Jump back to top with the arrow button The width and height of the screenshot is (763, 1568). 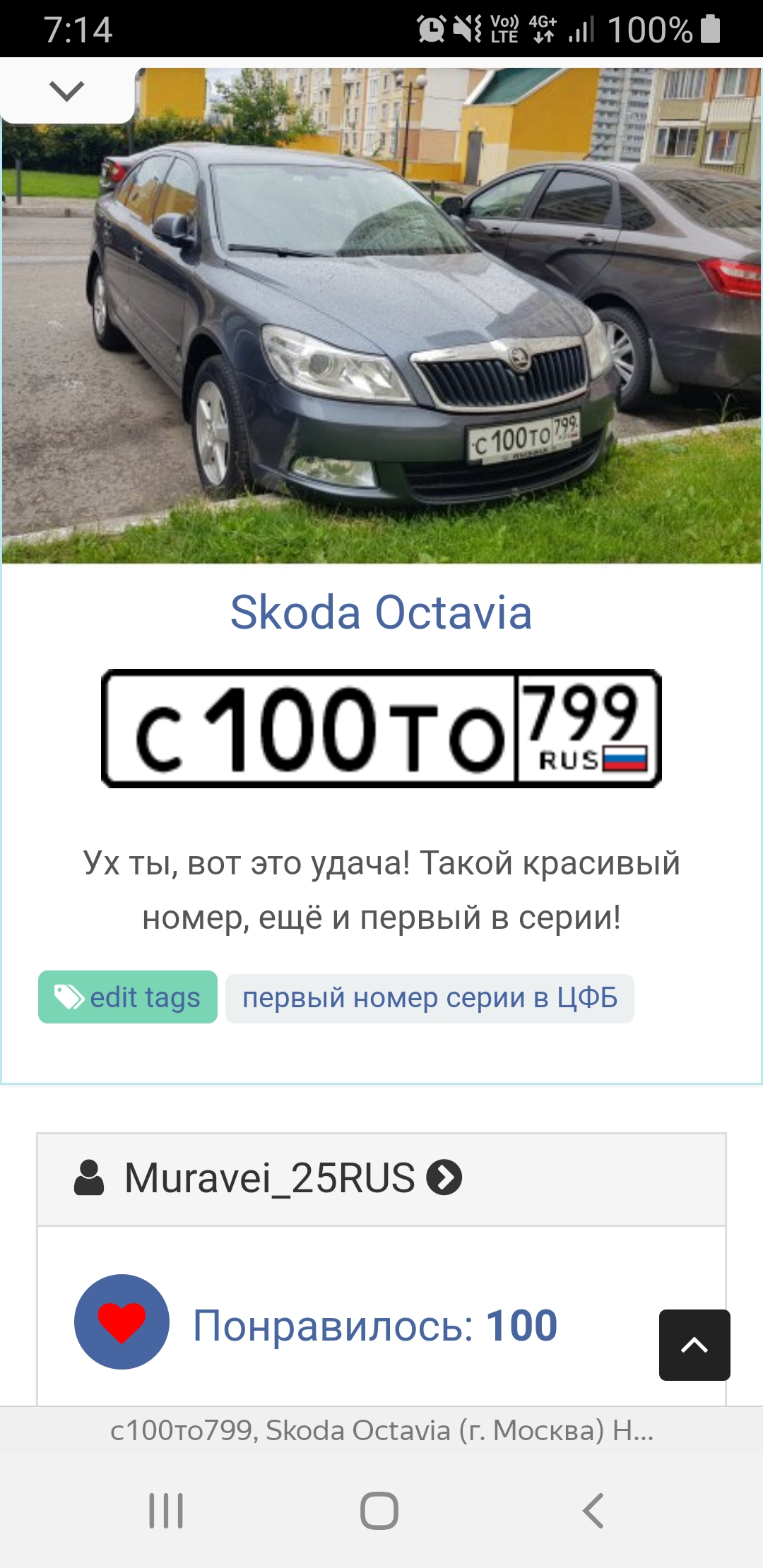(x=694, y=1345)
